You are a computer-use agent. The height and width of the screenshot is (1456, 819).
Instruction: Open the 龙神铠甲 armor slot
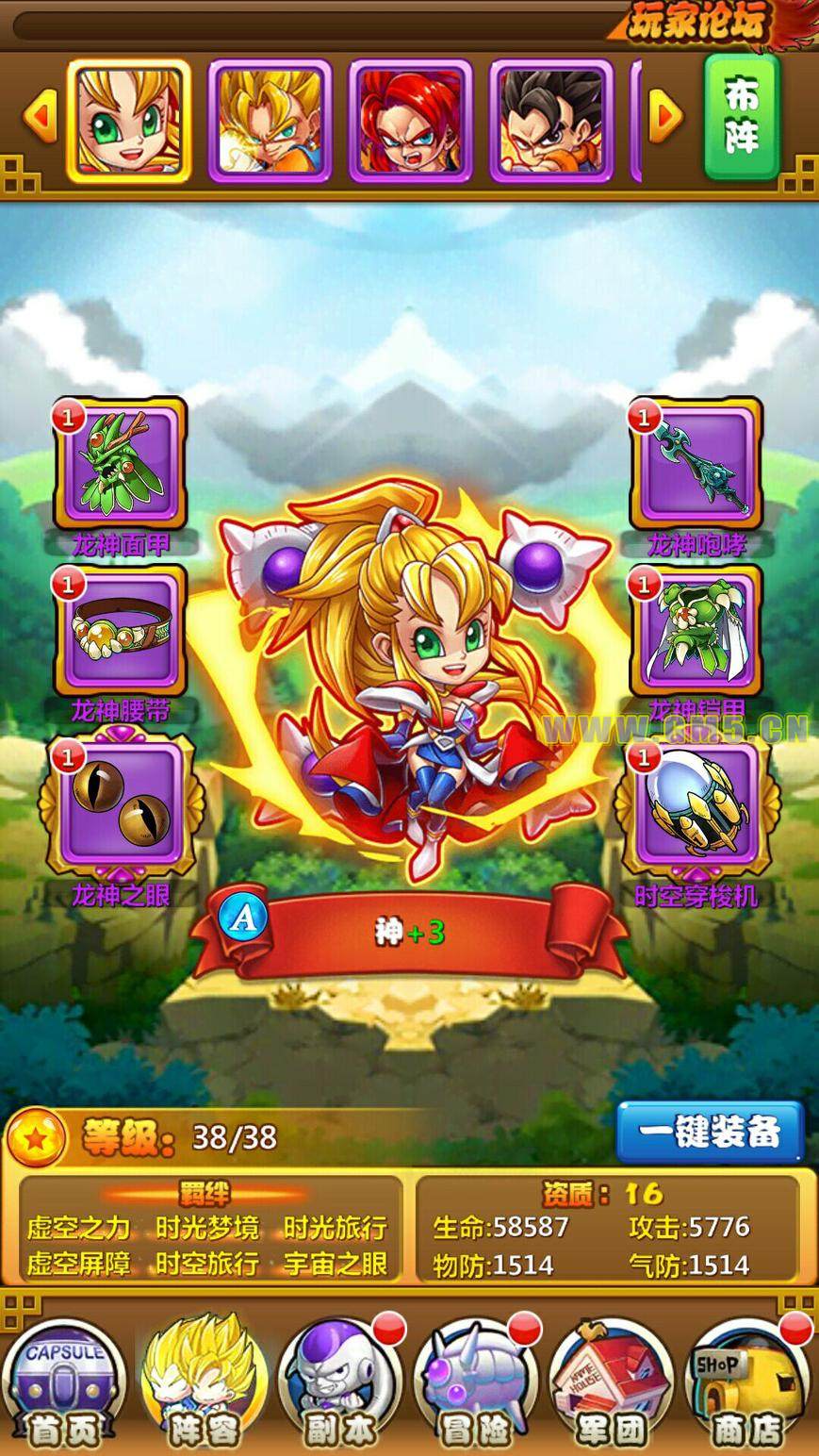pos(696,629)
